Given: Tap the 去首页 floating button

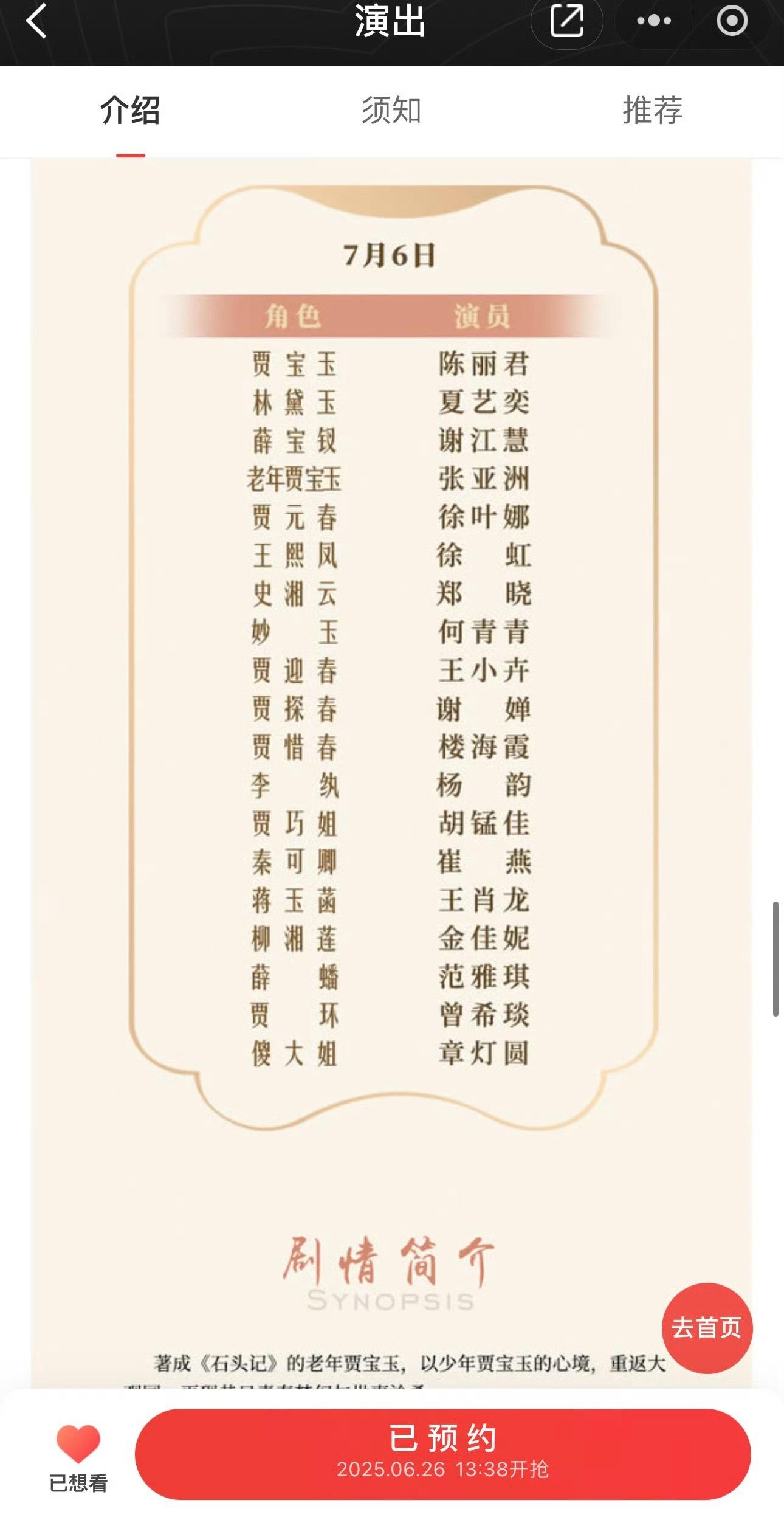Looking at the screenshot, I should click(x=707, y=1327).
